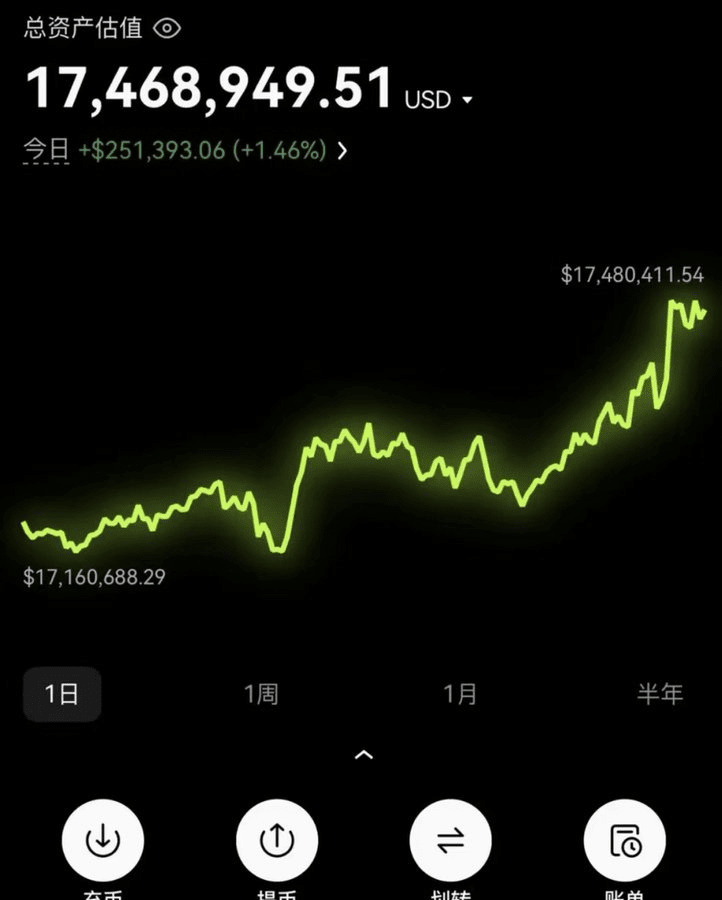Open today's profit details

pyautogui.click(x=342, y=151)
